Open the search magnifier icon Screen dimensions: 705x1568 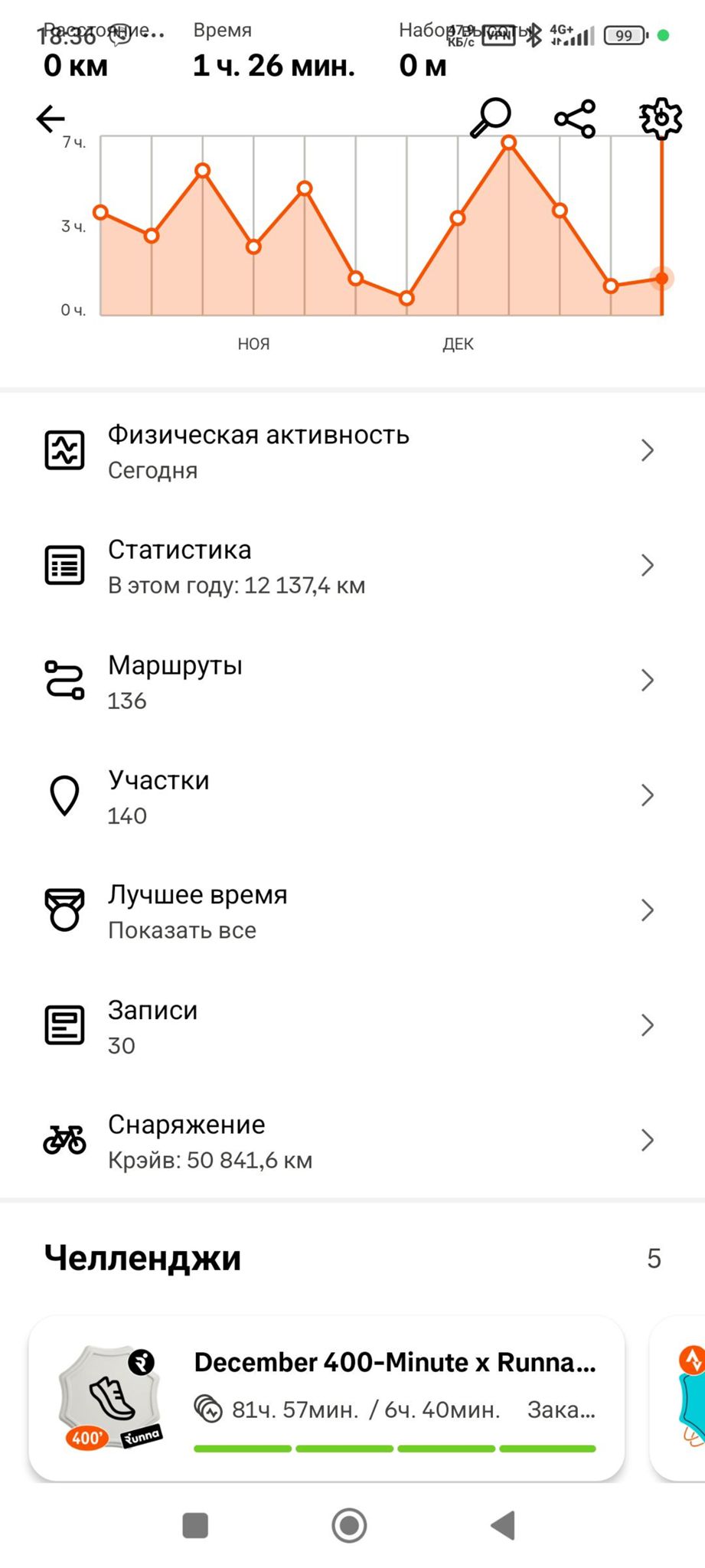(x=490, y=118)
